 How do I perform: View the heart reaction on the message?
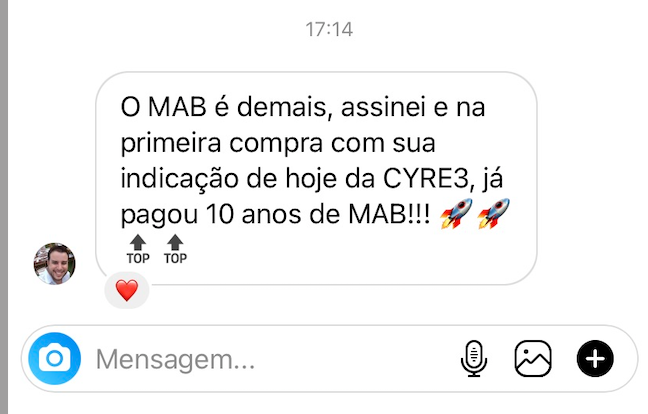tap(126, 291)
